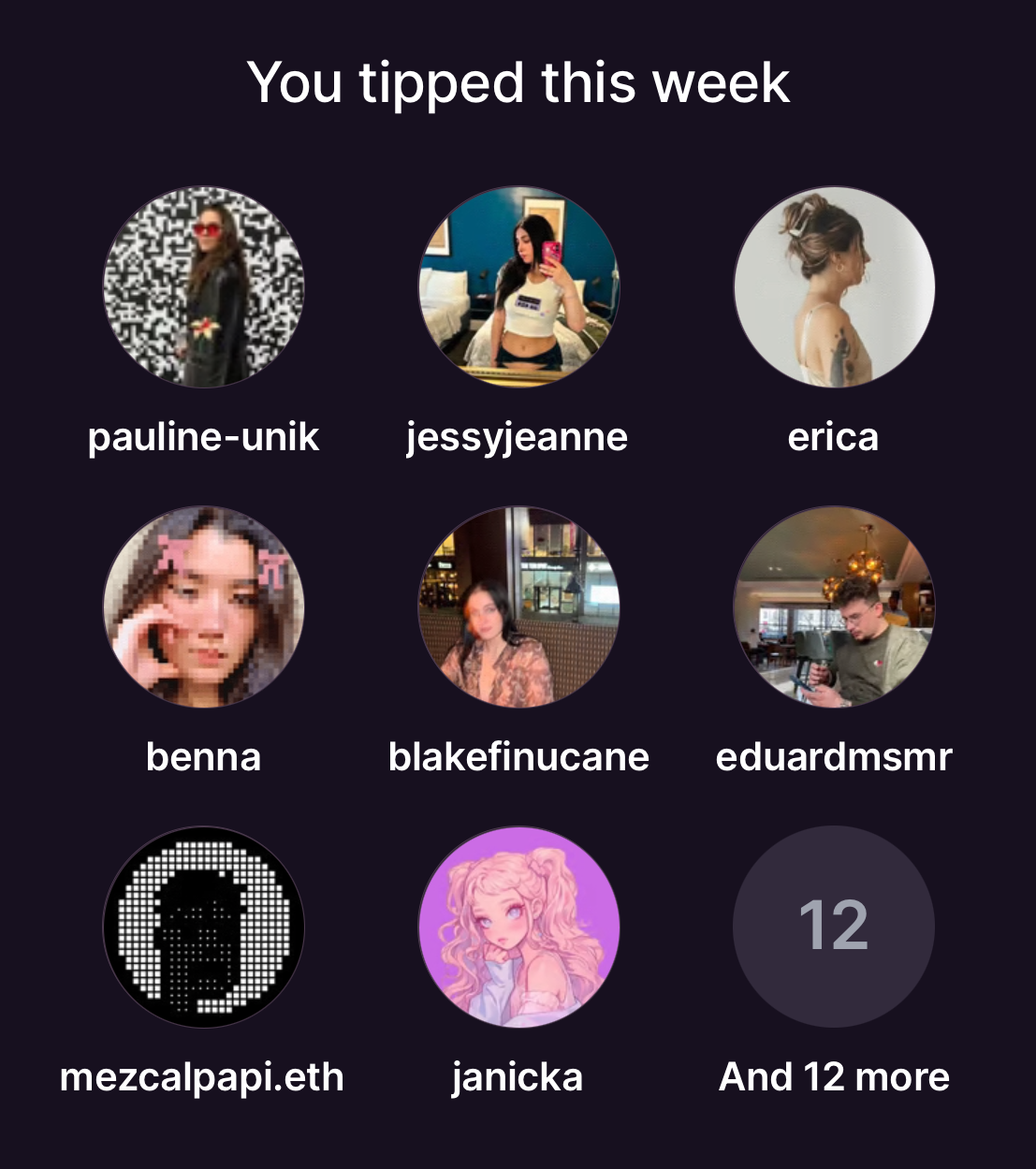The width and height of the screenshot is (1036, 1169).
Task: Select benna from tipped users
Action: 203,607
